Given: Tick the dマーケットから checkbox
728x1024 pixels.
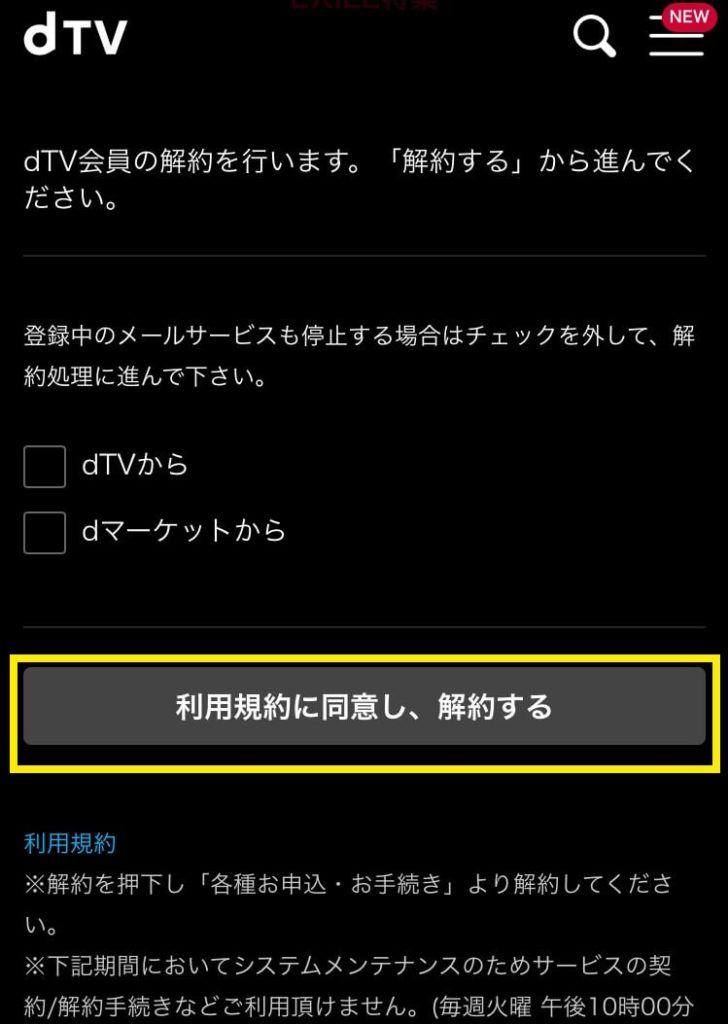Looking at the screenshot, I should tap(45, 532).
